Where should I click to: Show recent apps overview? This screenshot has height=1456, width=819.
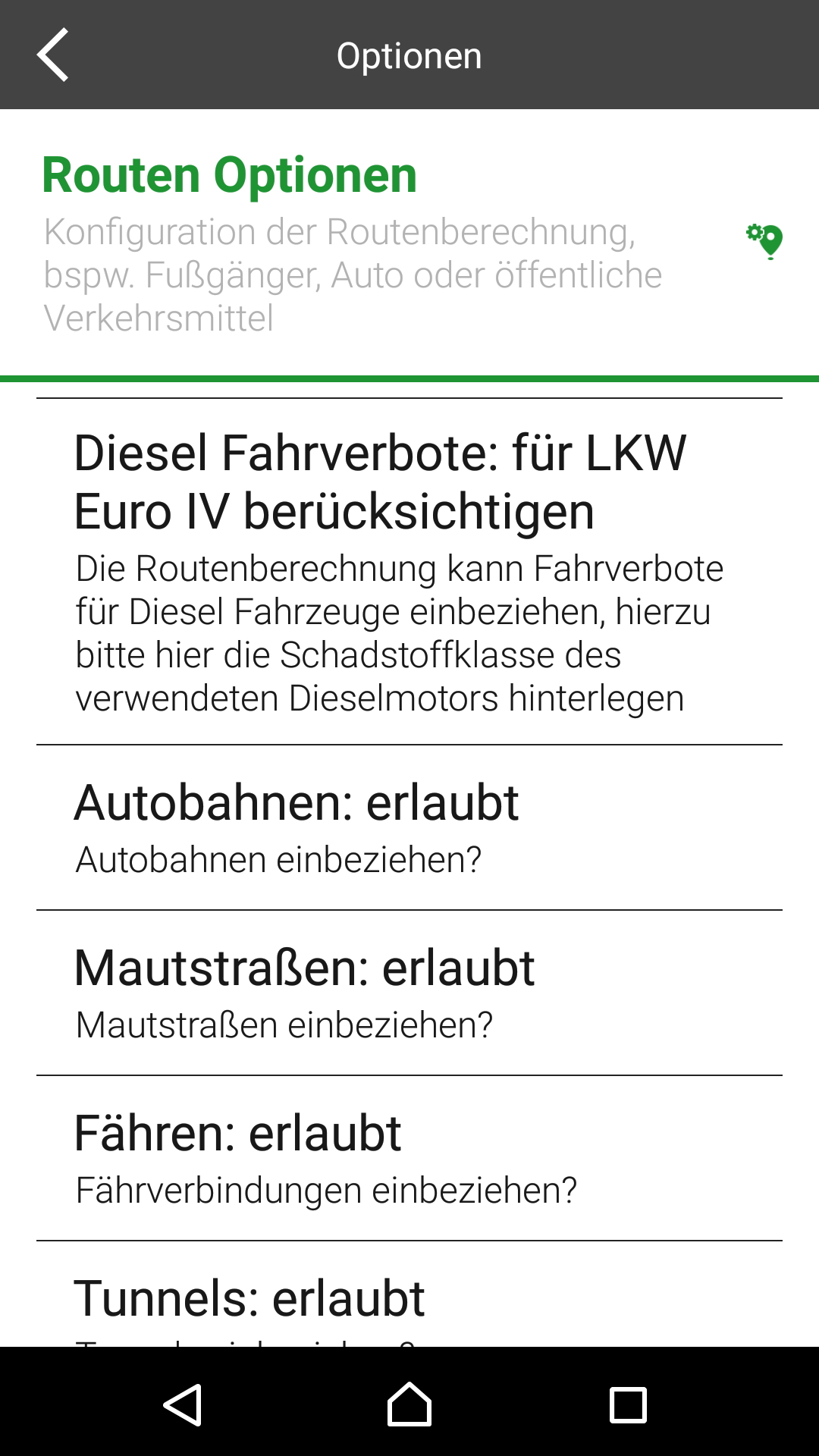point(628,1405)
